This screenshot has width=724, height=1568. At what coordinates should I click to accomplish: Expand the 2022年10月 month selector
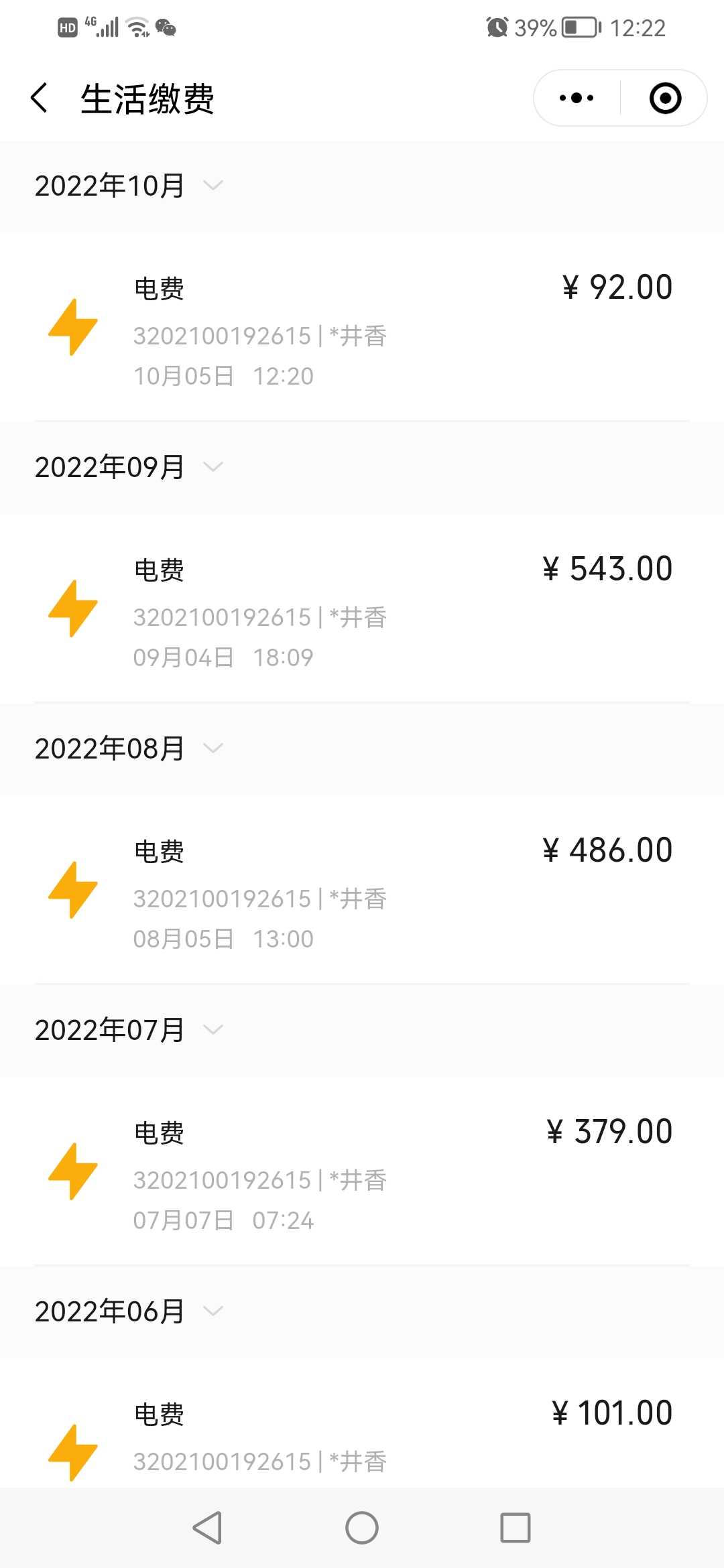tap(129, 186)
